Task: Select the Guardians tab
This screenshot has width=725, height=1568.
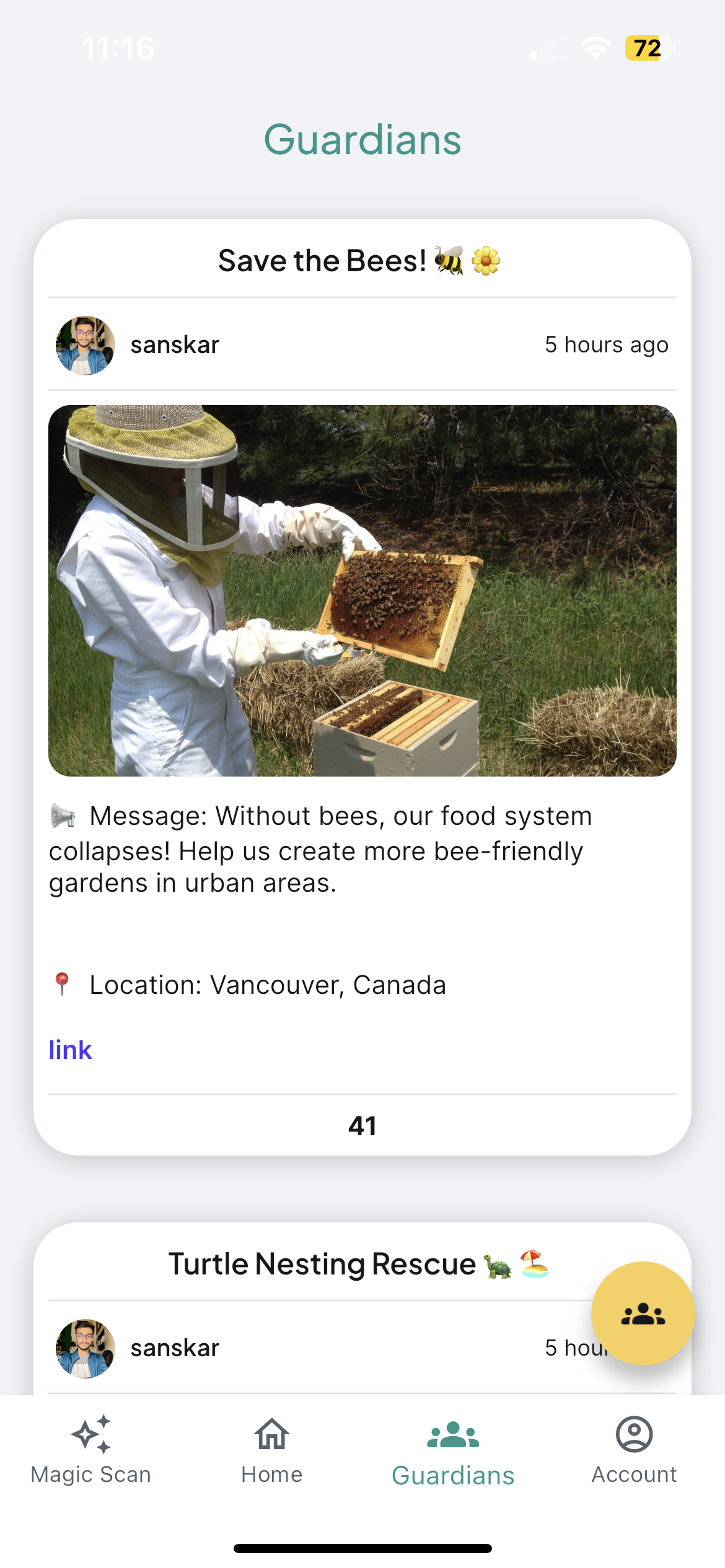Action: (453, 1450)
